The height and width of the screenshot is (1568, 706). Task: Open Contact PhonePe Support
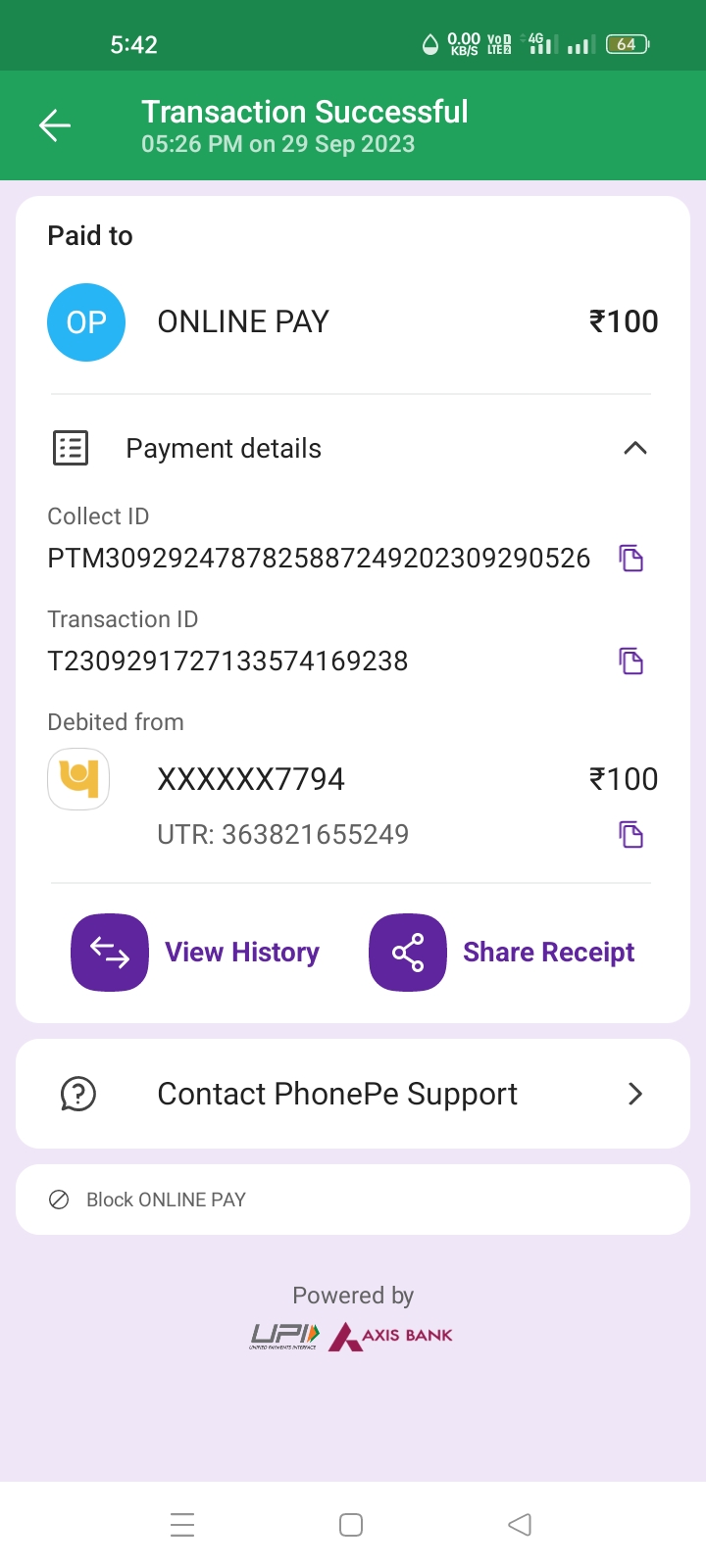(x=353, y=1094)
